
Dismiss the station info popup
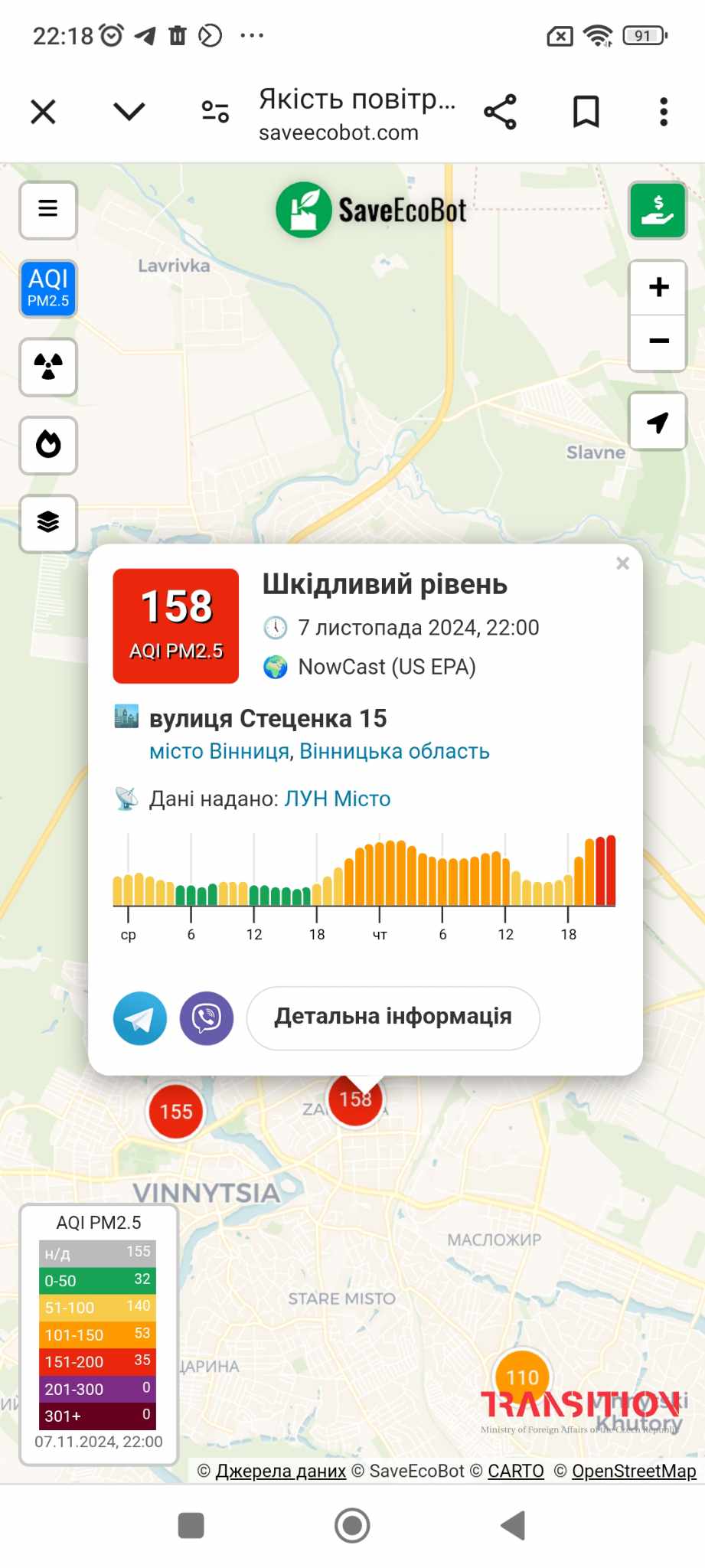(x=622, y=563)
